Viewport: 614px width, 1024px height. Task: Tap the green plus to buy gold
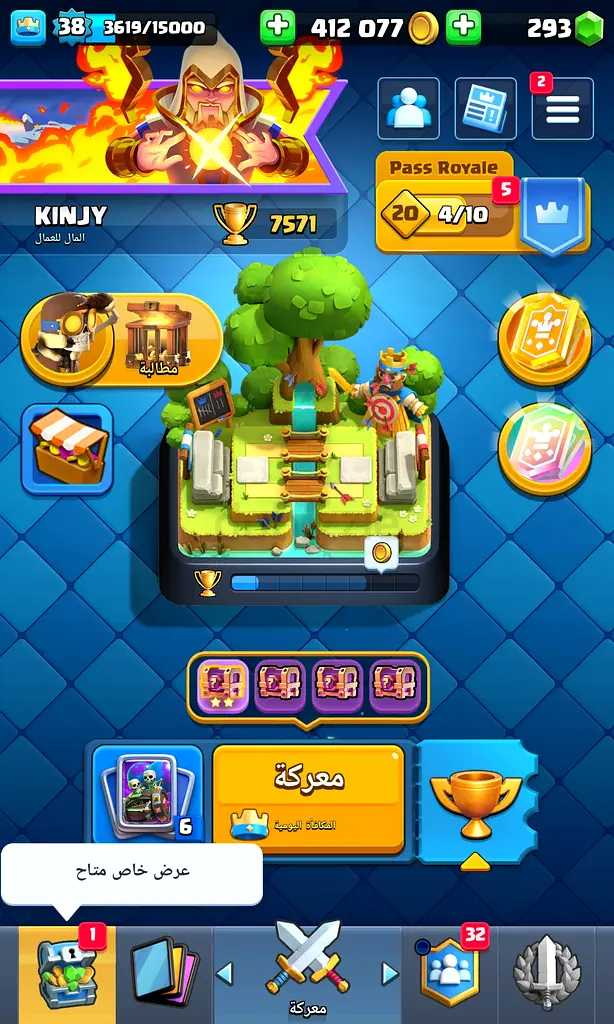(278, 27)
